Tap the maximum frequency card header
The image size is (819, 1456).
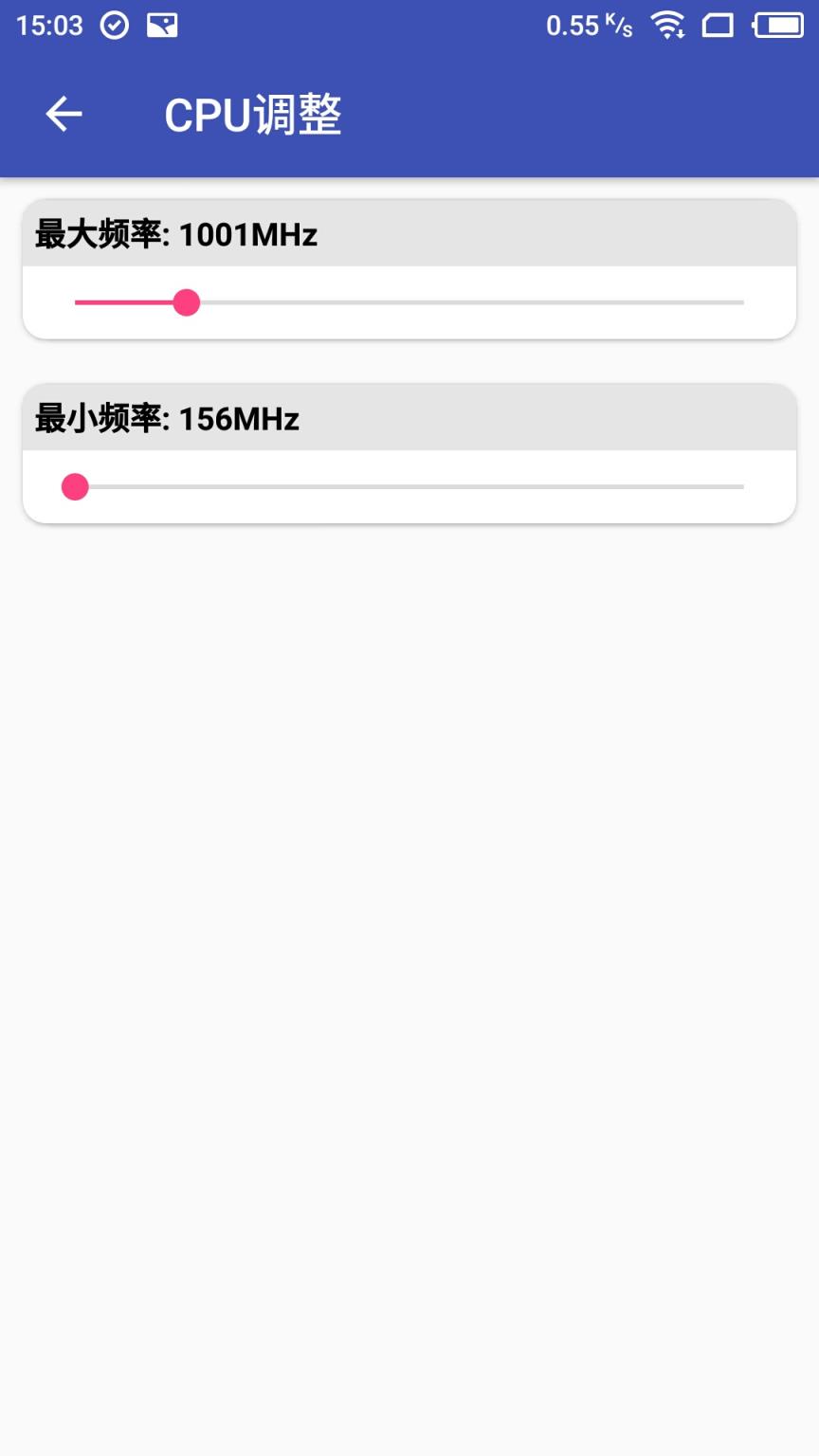click(408, 234)
